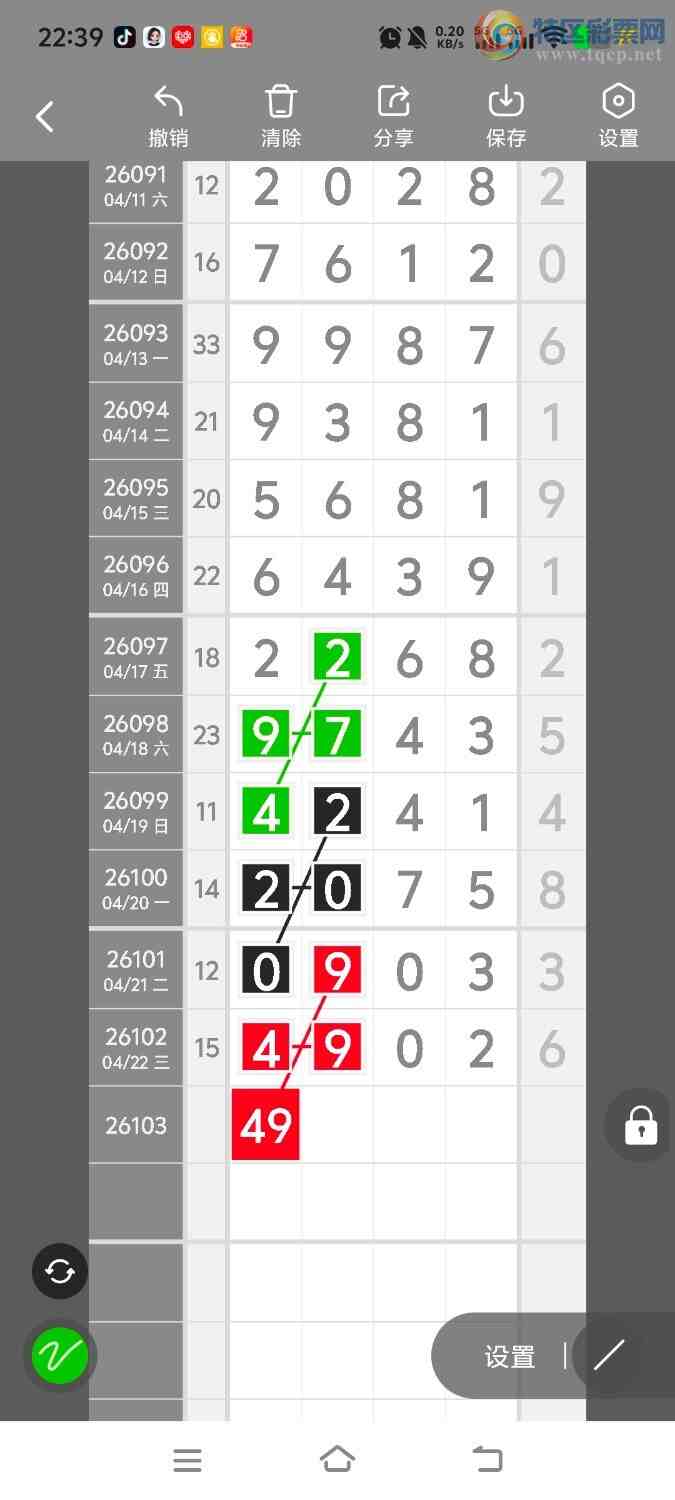Go back using the top-left arrow

[x=45, y=117]
